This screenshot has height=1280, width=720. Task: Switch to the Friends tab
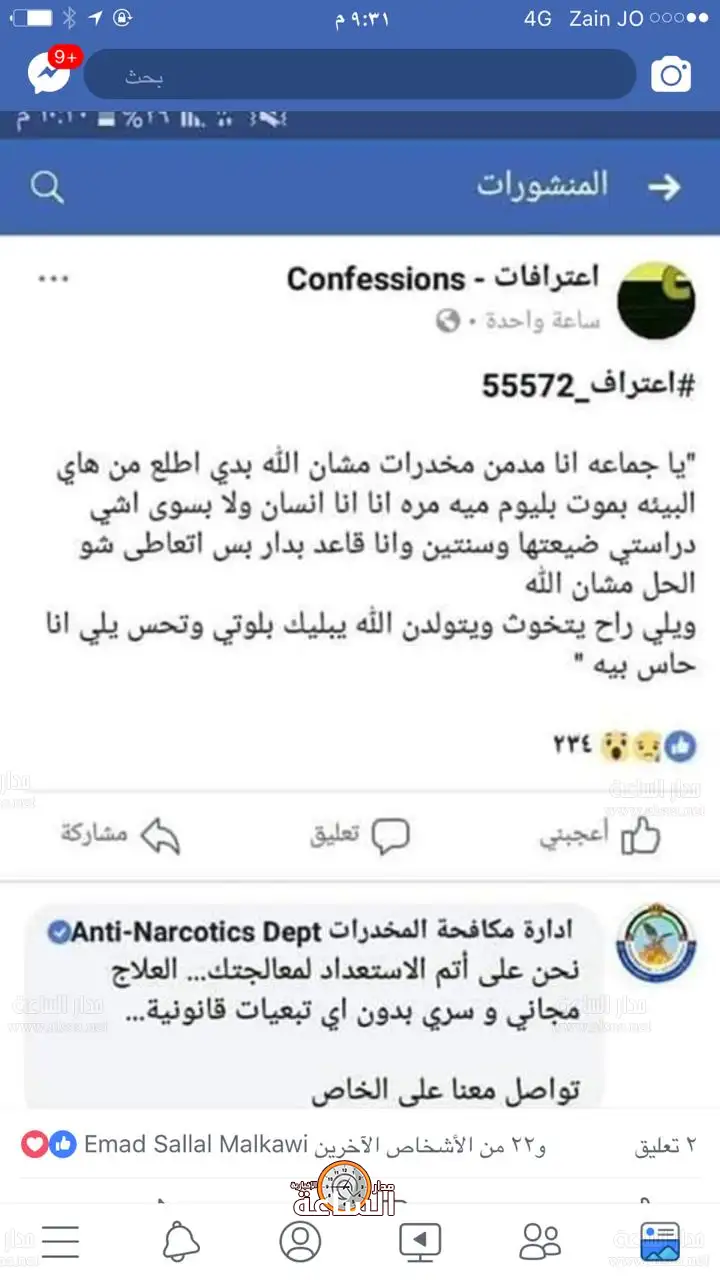tap(540, 1242)
